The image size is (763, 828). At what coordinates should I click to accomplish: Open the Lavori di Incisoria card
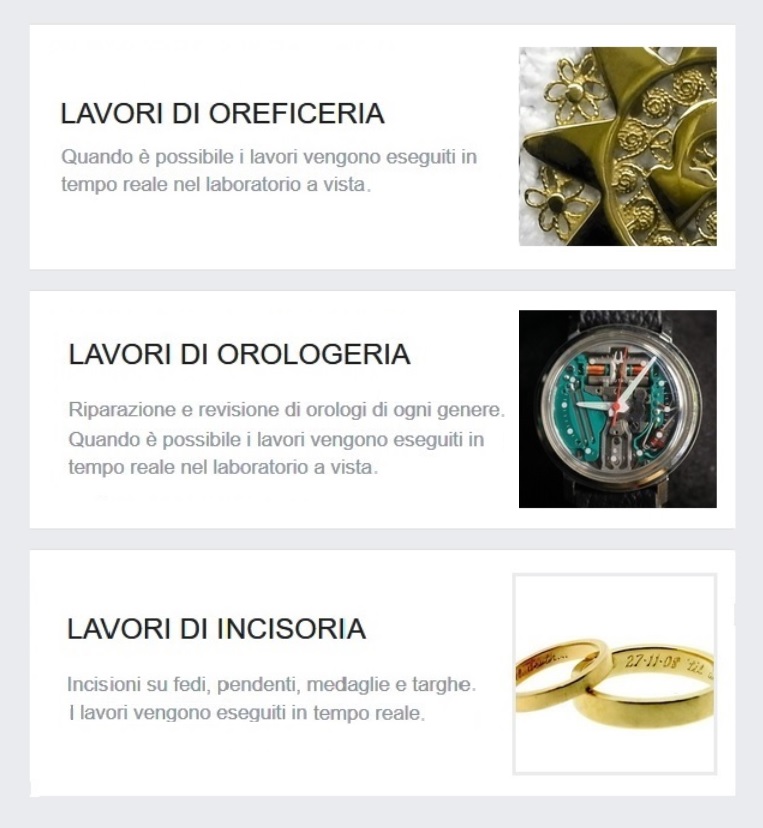coord(216,629)
